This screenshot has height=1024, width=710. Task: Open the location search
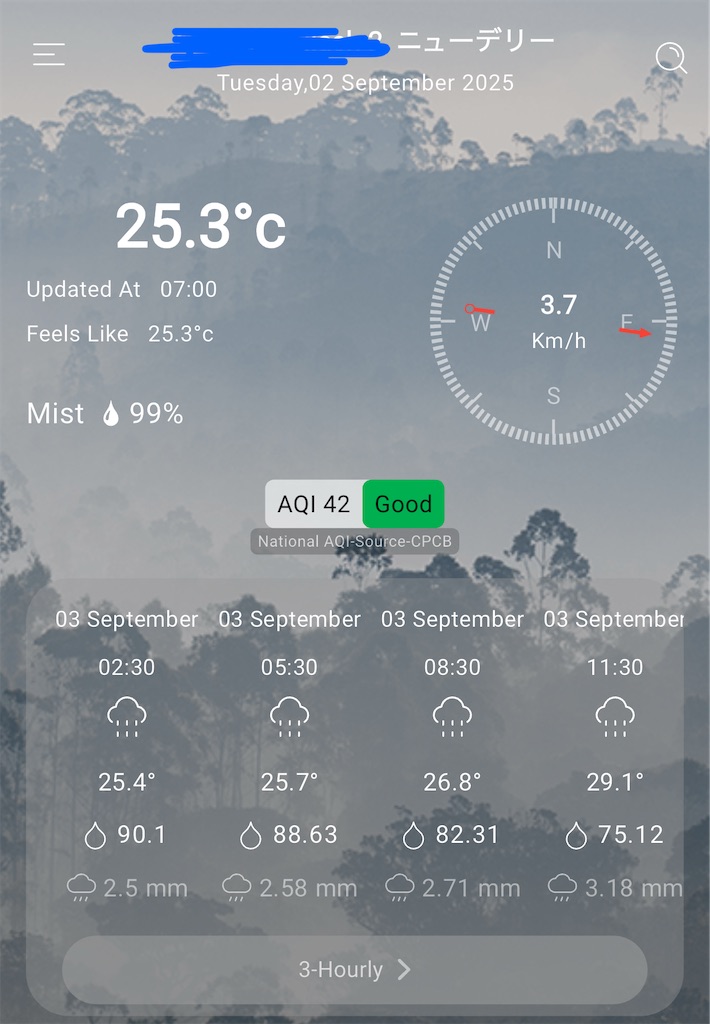point(670,58)
